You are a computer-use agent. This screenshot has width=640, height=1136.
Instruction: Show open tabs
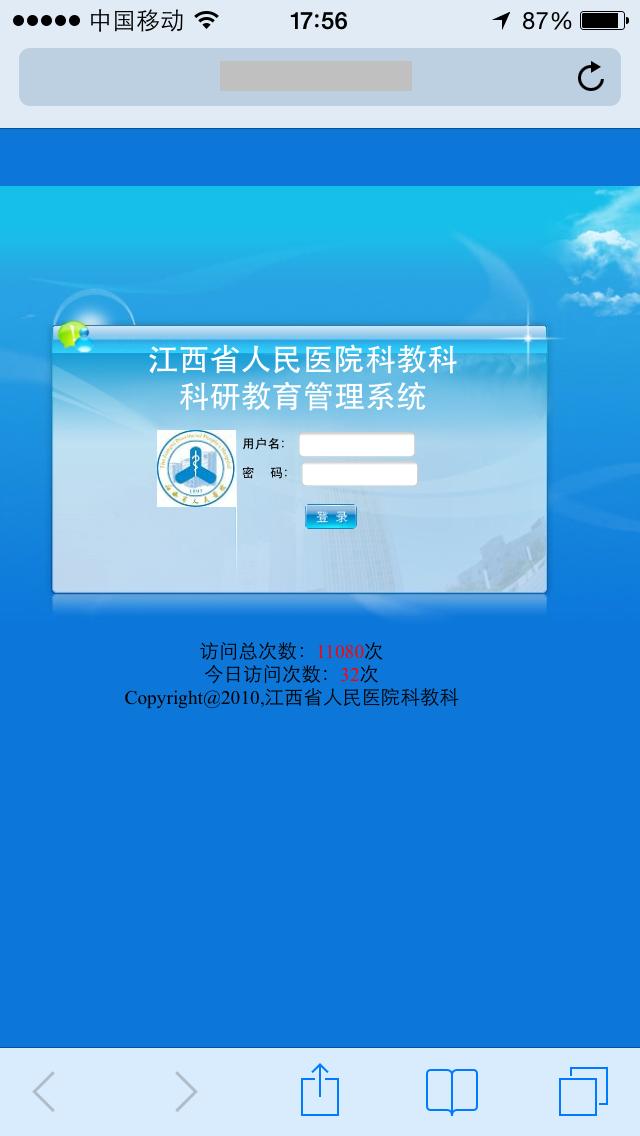point(583,1091)
